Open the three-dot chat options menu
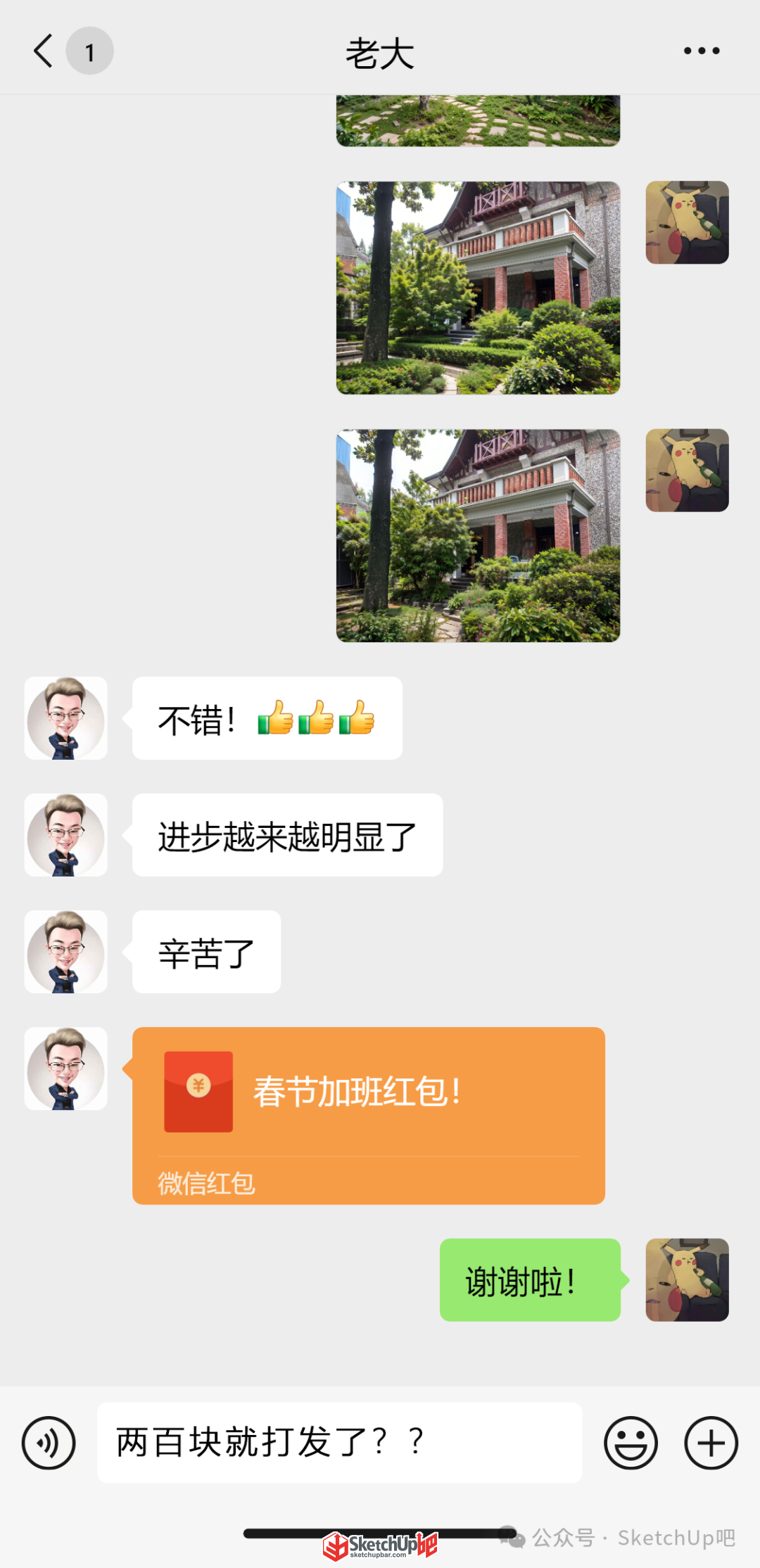 (x=702, y=51)
